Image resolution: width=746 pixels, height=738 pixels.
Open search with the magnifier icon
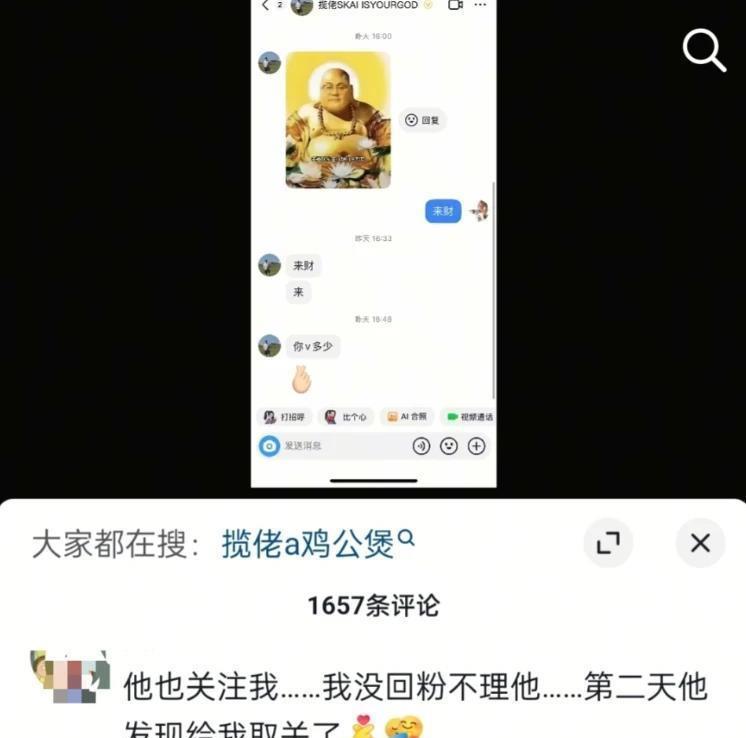(x=704, y=50)
